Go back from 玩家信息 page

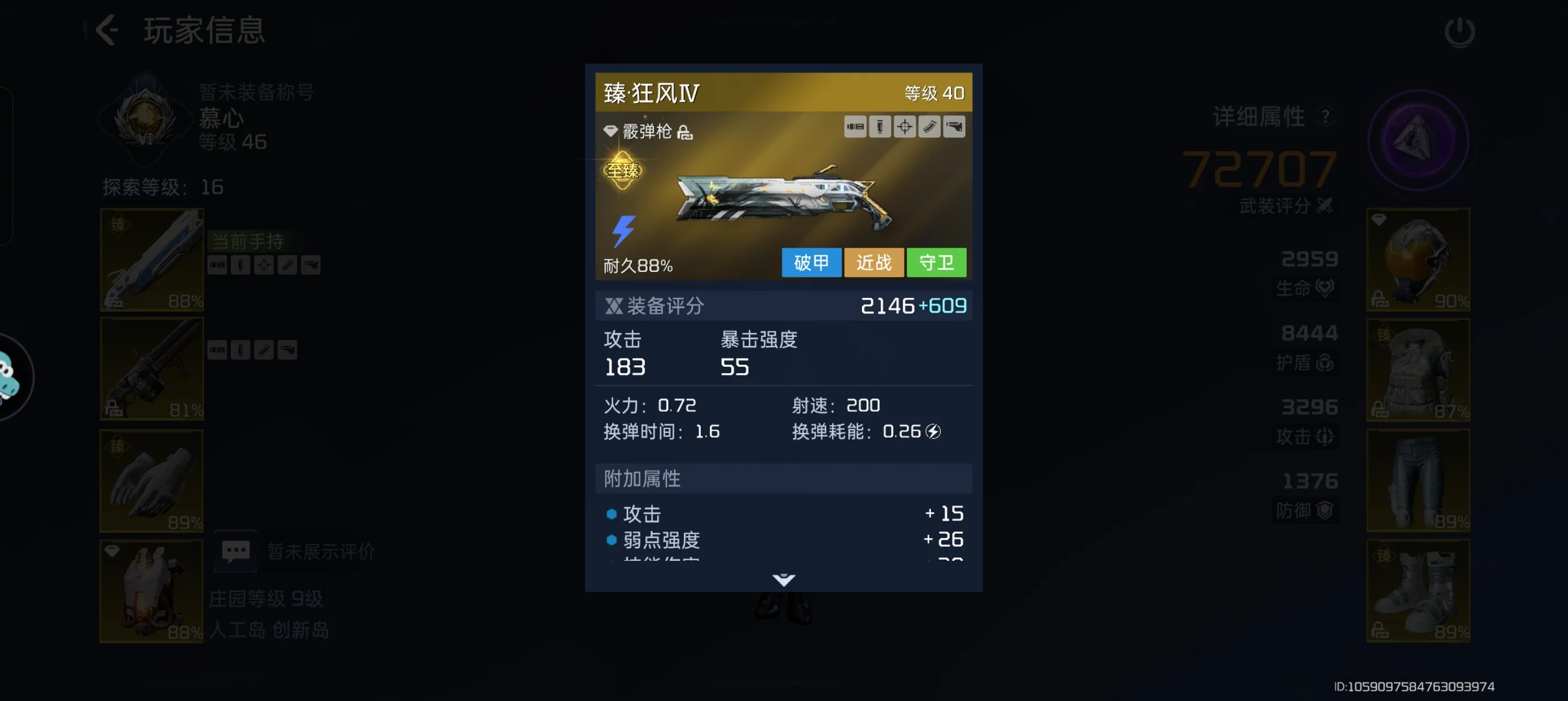point(107,31)
